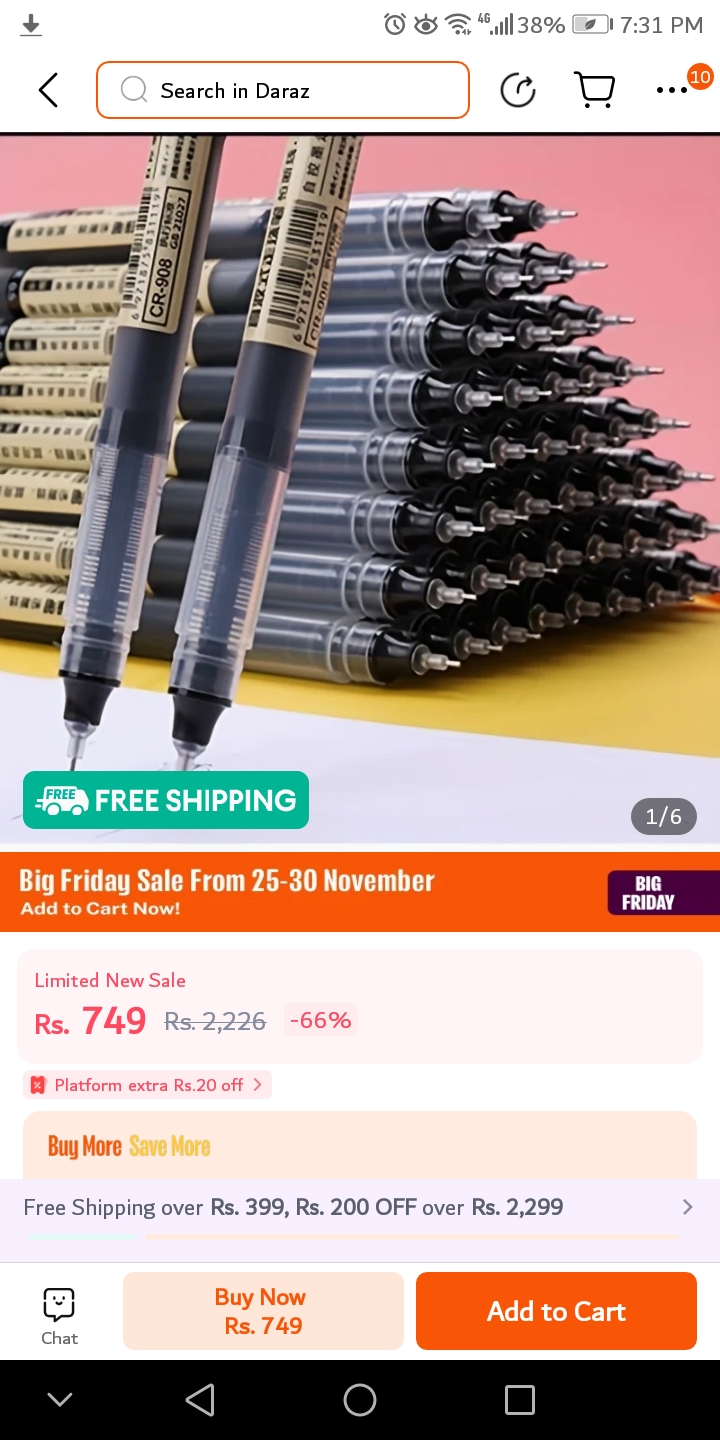This screenshot has height=1440, width=720.
Task: Open the three-dot overflow menu
Action: [672, 90]
